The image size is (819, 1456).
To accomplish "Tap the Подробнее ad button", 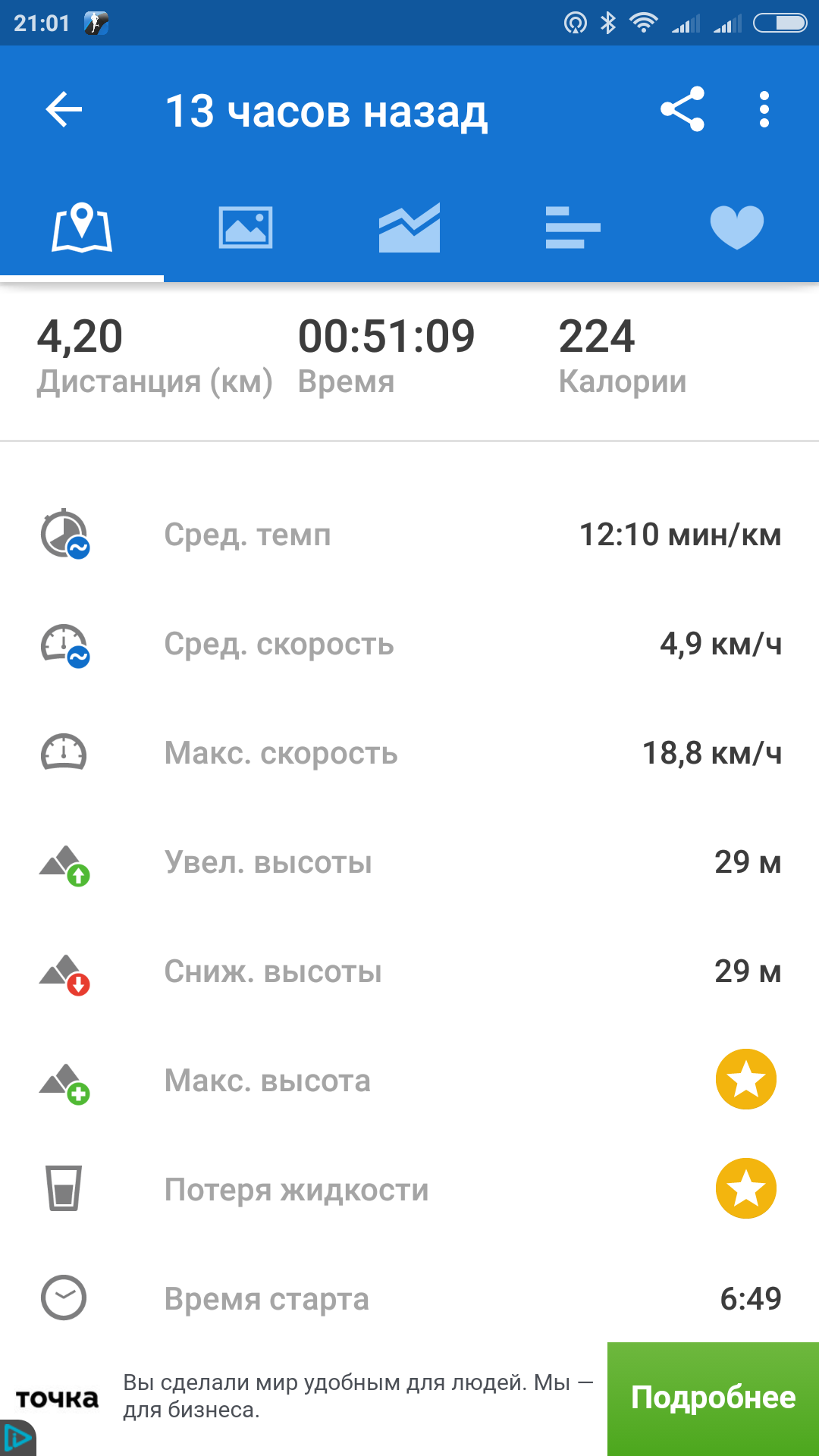I will point(713,1398).
